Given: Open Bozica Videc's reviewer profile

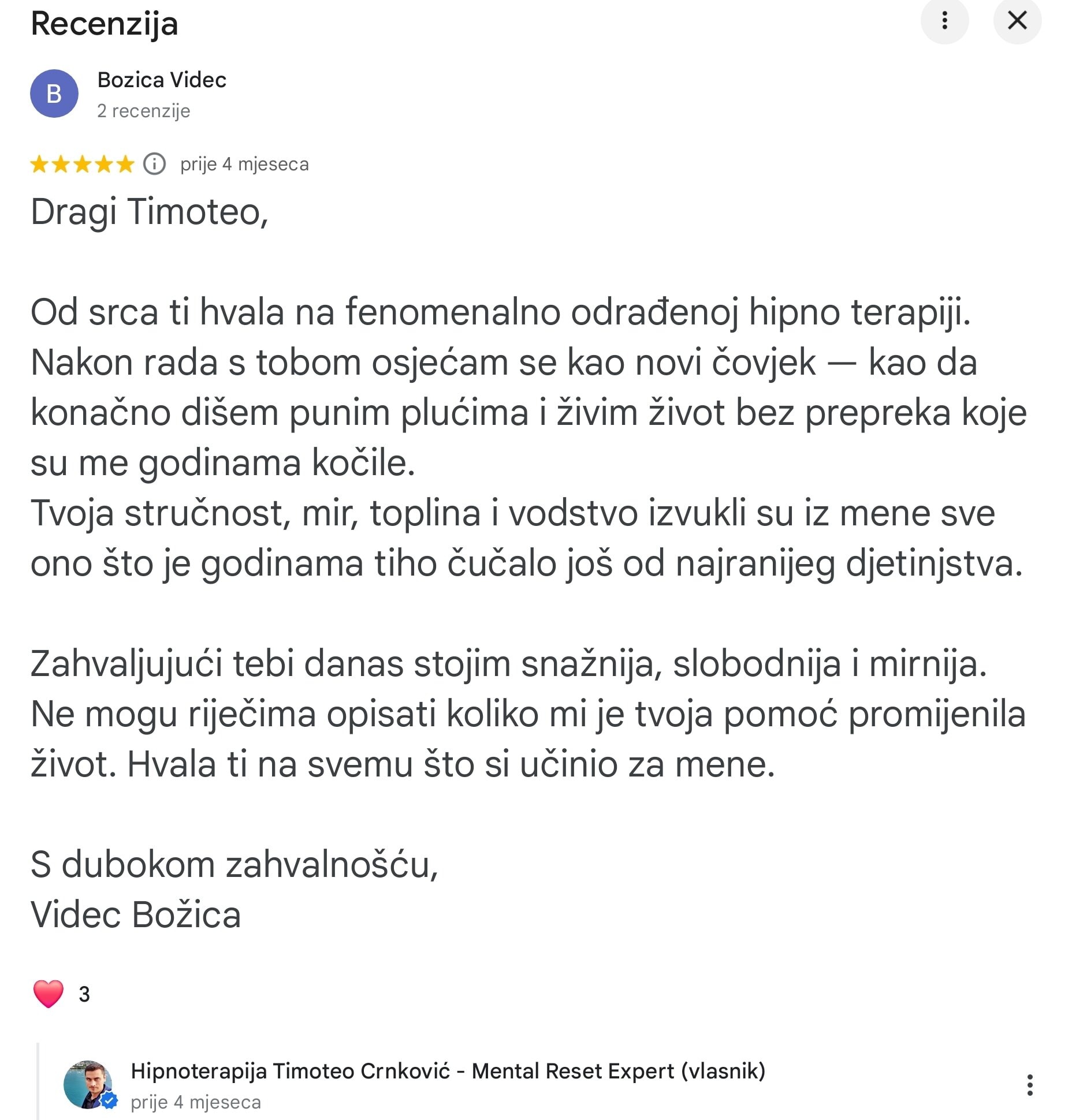Looking at the screenshot, I should 162,80.
